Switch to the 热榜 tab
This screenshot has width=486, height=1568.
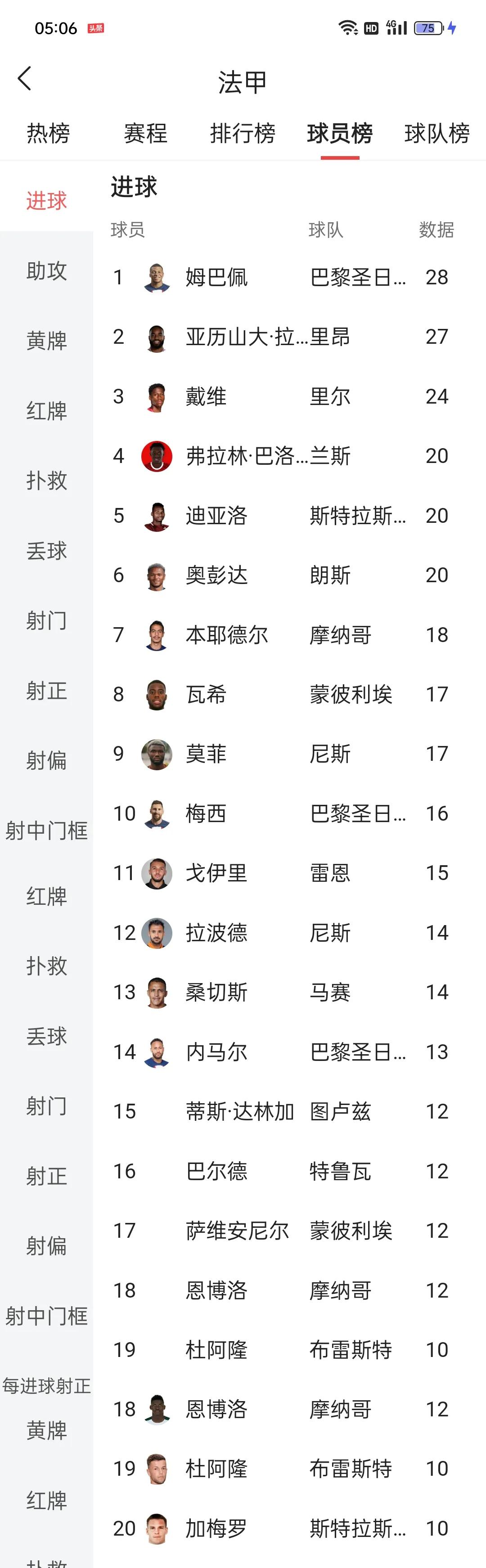point(48,133)
